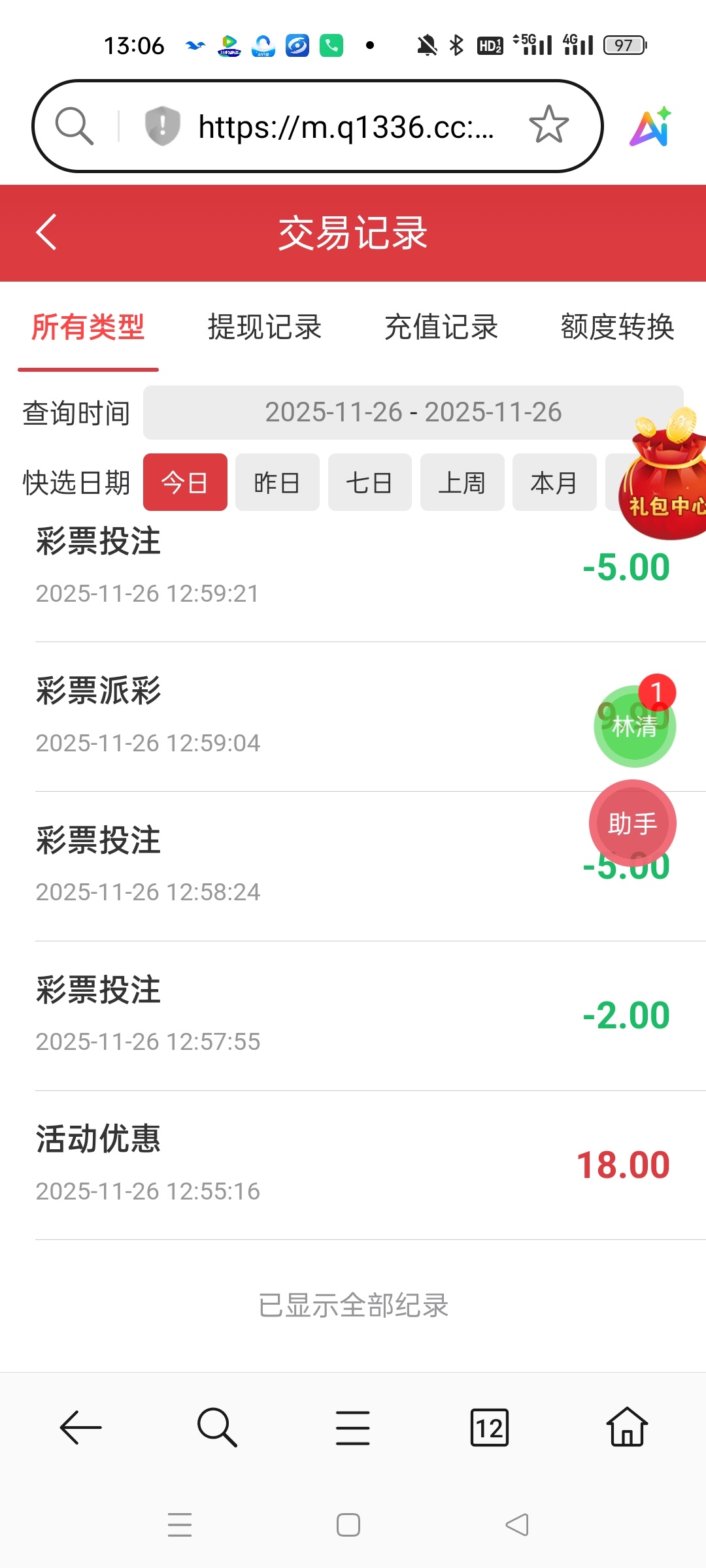This screenshot has height=1568, width=706.
Task: Switch to 额度转换 tab
Action: [617, 327]
